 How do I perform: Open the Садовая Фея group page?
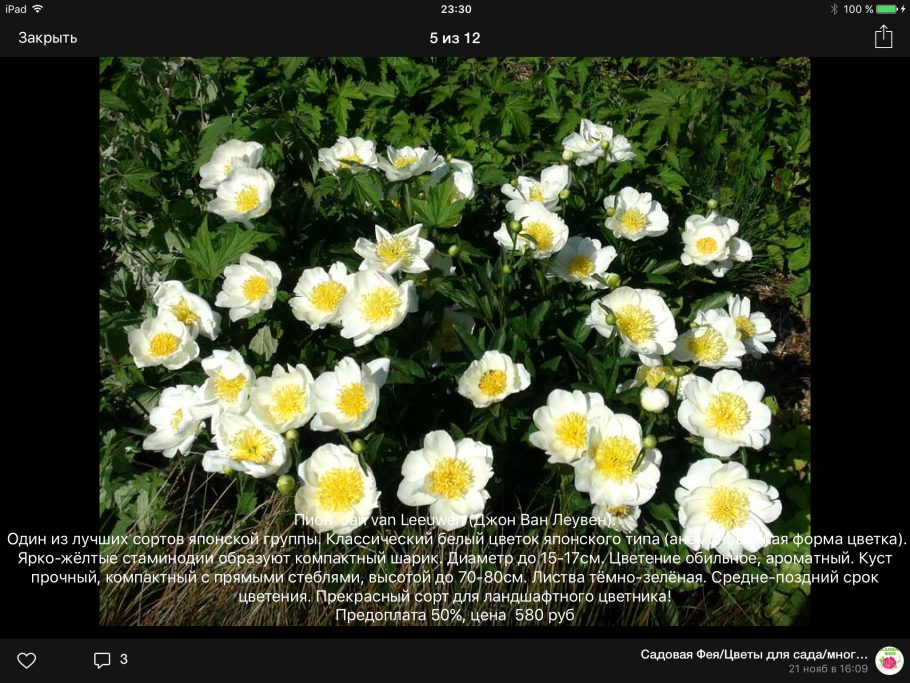pyautogui.click(x=755, y=654)
